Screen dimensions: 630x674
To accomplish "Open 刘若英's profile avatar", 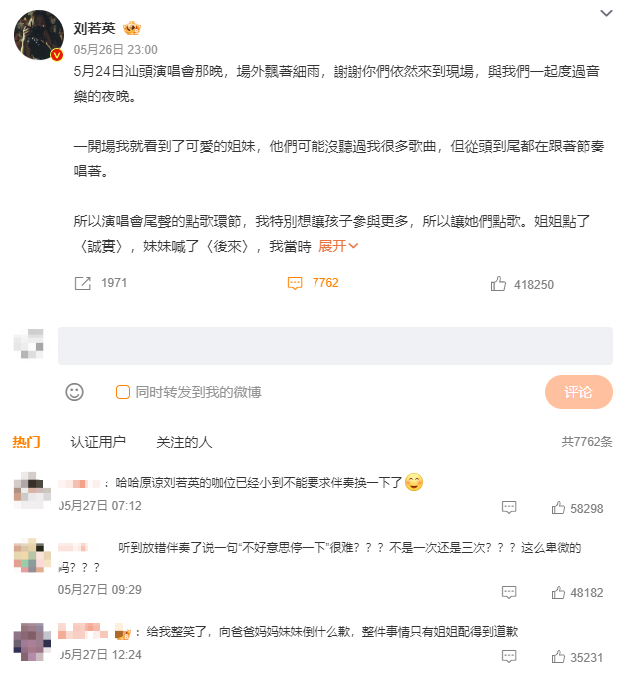I will coord(39,37).
